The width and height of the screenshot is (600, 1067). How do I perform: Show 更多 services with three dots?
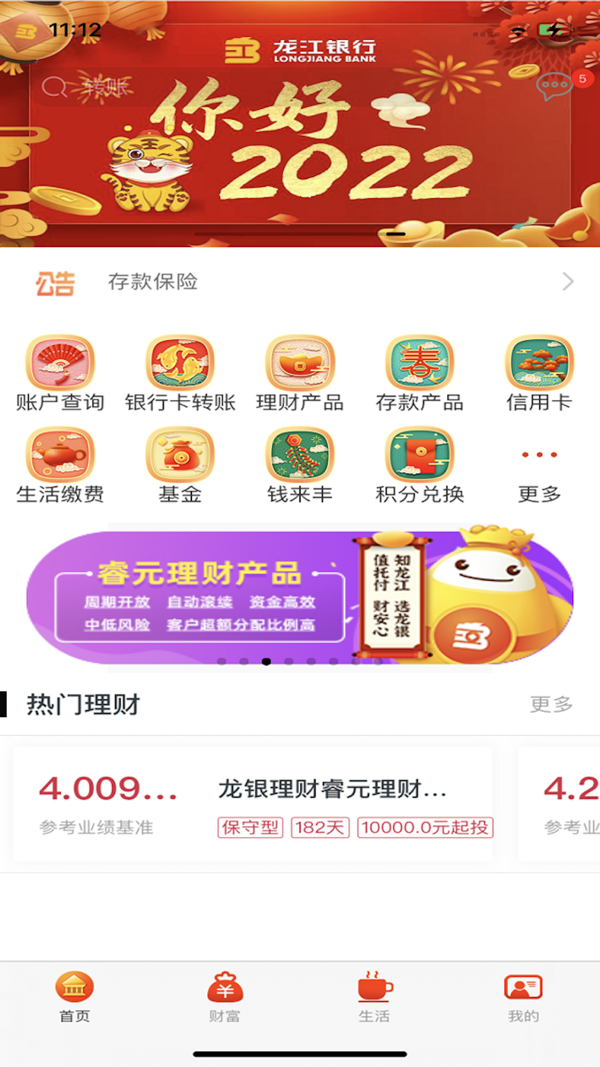tap(539, 475)
